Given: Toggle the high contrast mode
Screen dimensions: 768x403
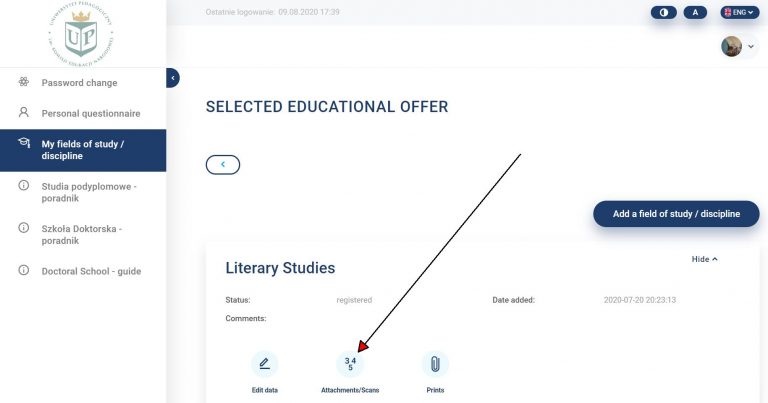Looking at the screenshot, I should click(x=663, y=12).
